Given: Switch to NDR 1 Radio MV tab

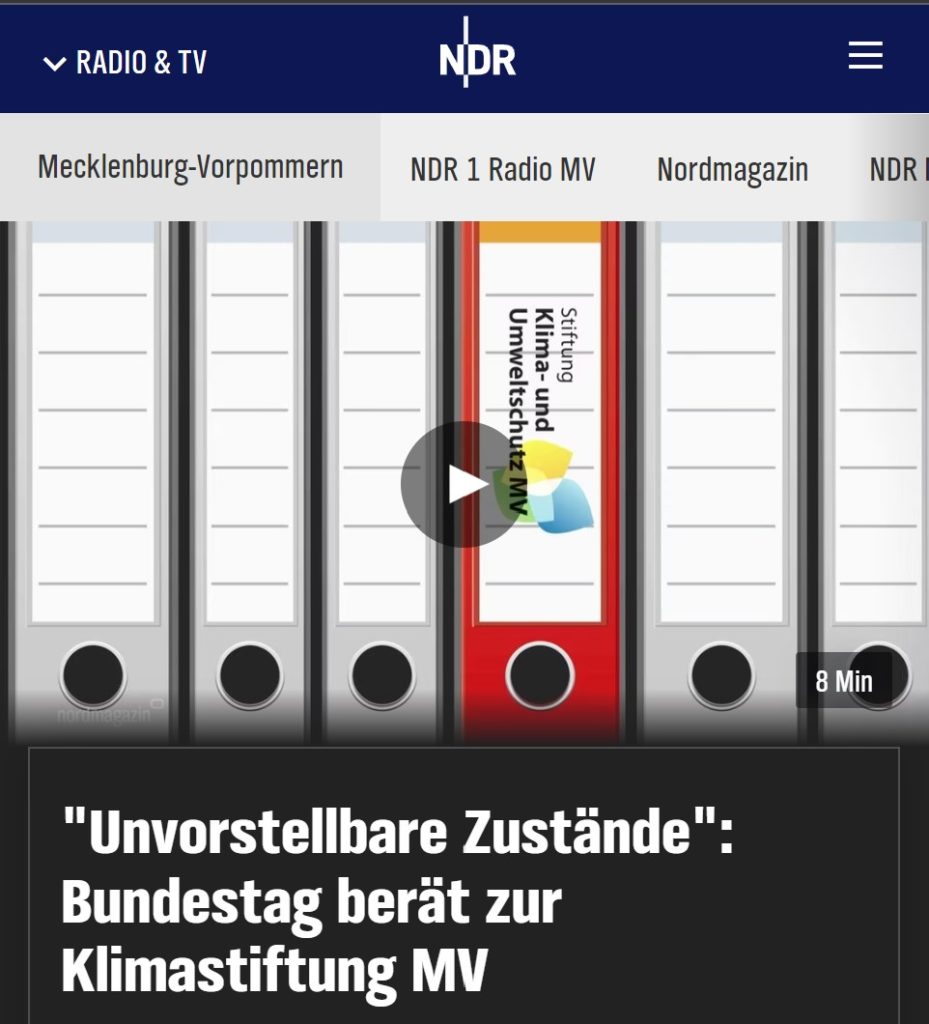Looking at the screenshot, I should (x=502, y=169).
